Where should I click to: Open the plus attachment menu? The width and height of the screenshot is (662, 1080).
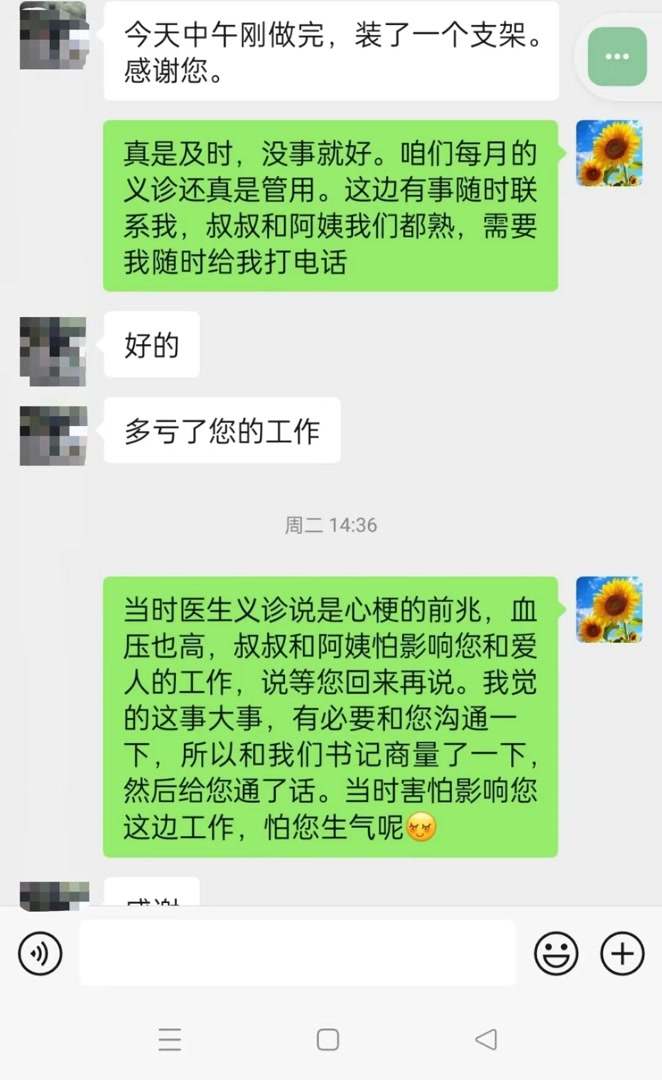tap(621, 954)
